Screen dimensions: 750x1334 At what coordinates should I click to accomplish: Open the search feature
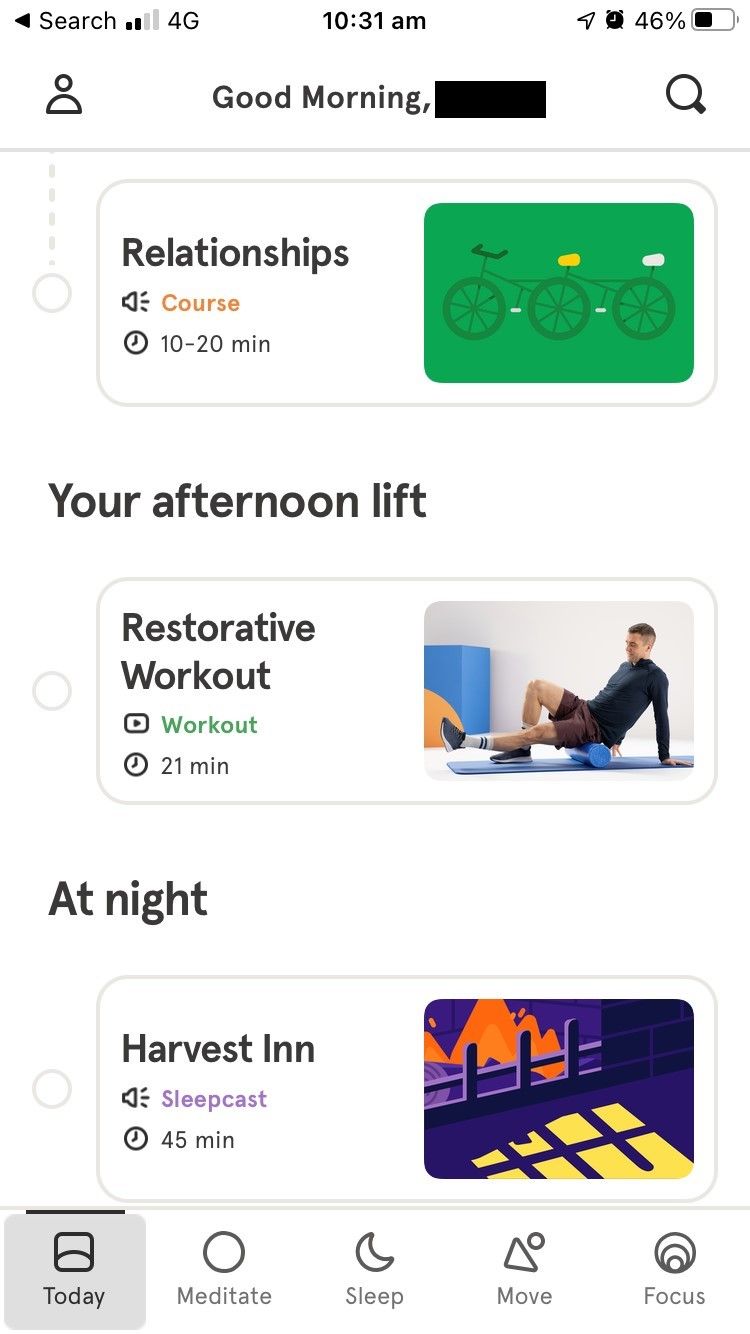click(x=685, y=95)
